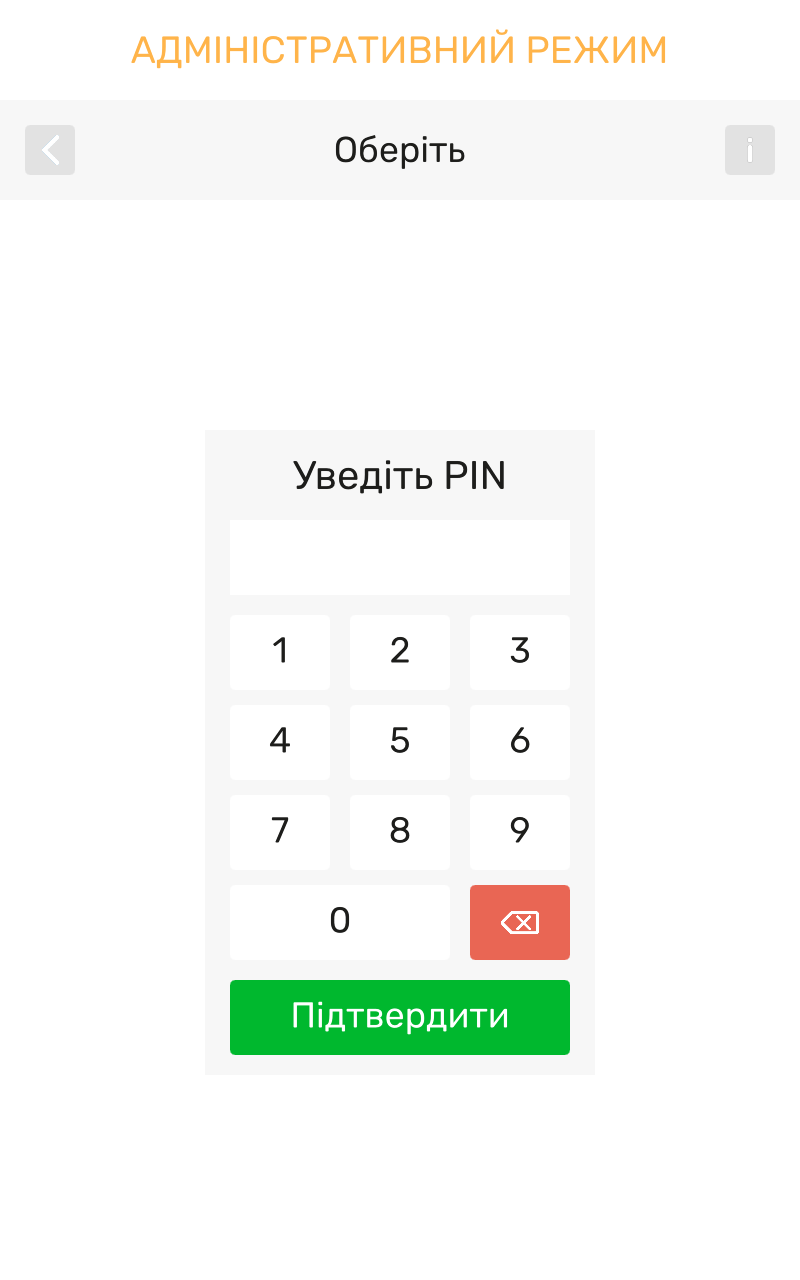
Task: Tap digit 2 on the PIN pad
Action: [x=400, y=652]
